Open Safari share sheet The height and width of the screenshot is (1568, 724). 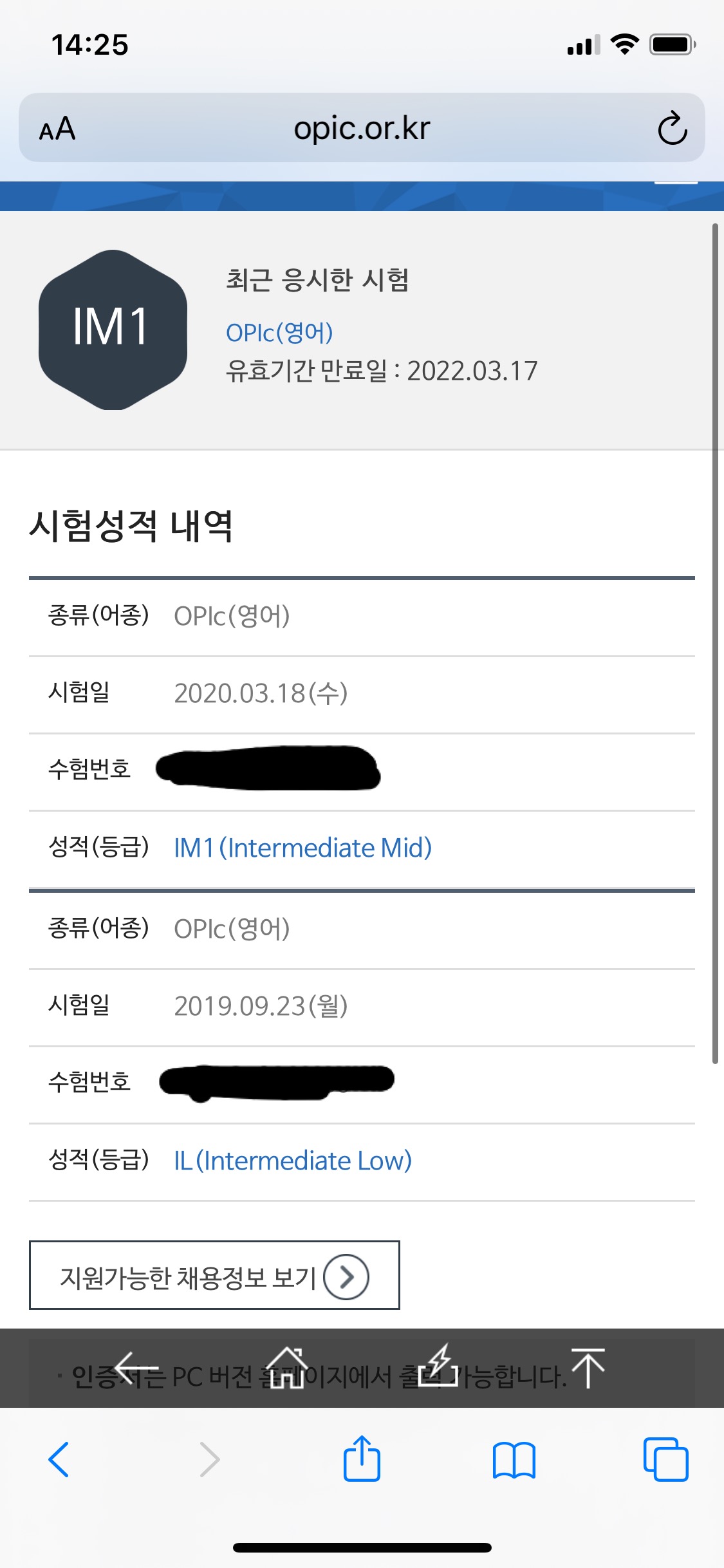(x=362, y=1459)
